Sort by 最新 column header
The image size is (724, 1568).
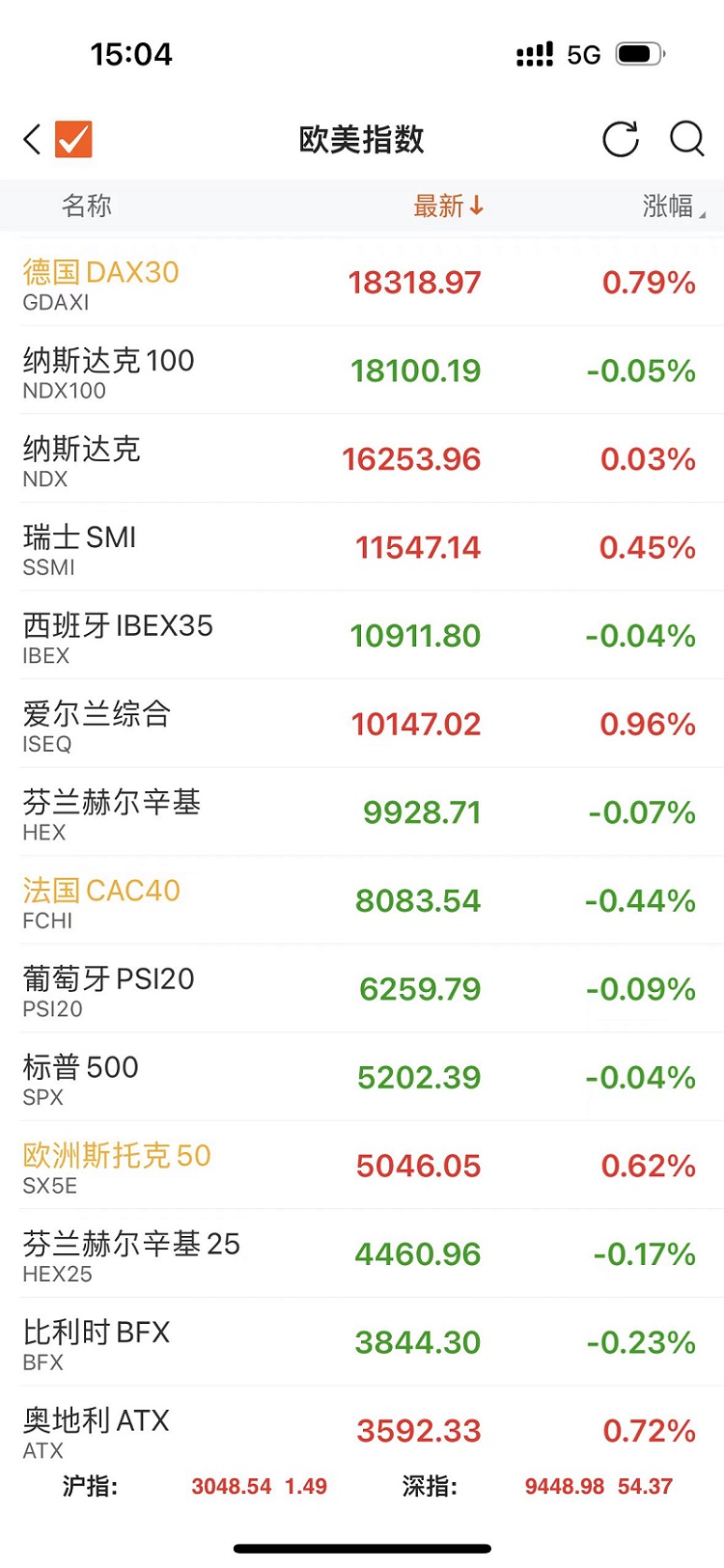448,206
